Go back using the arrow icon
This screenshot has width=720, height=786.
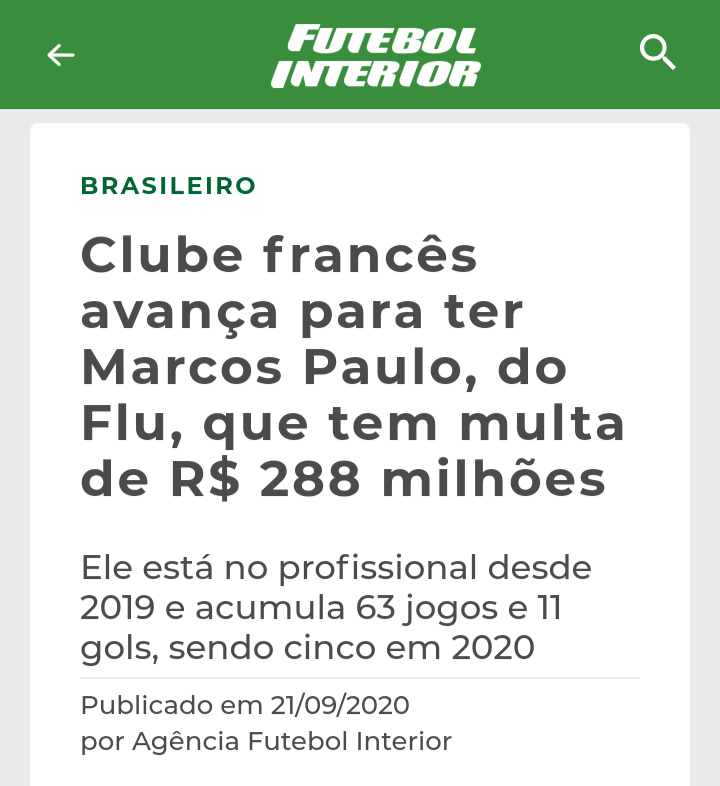(61, 55)
